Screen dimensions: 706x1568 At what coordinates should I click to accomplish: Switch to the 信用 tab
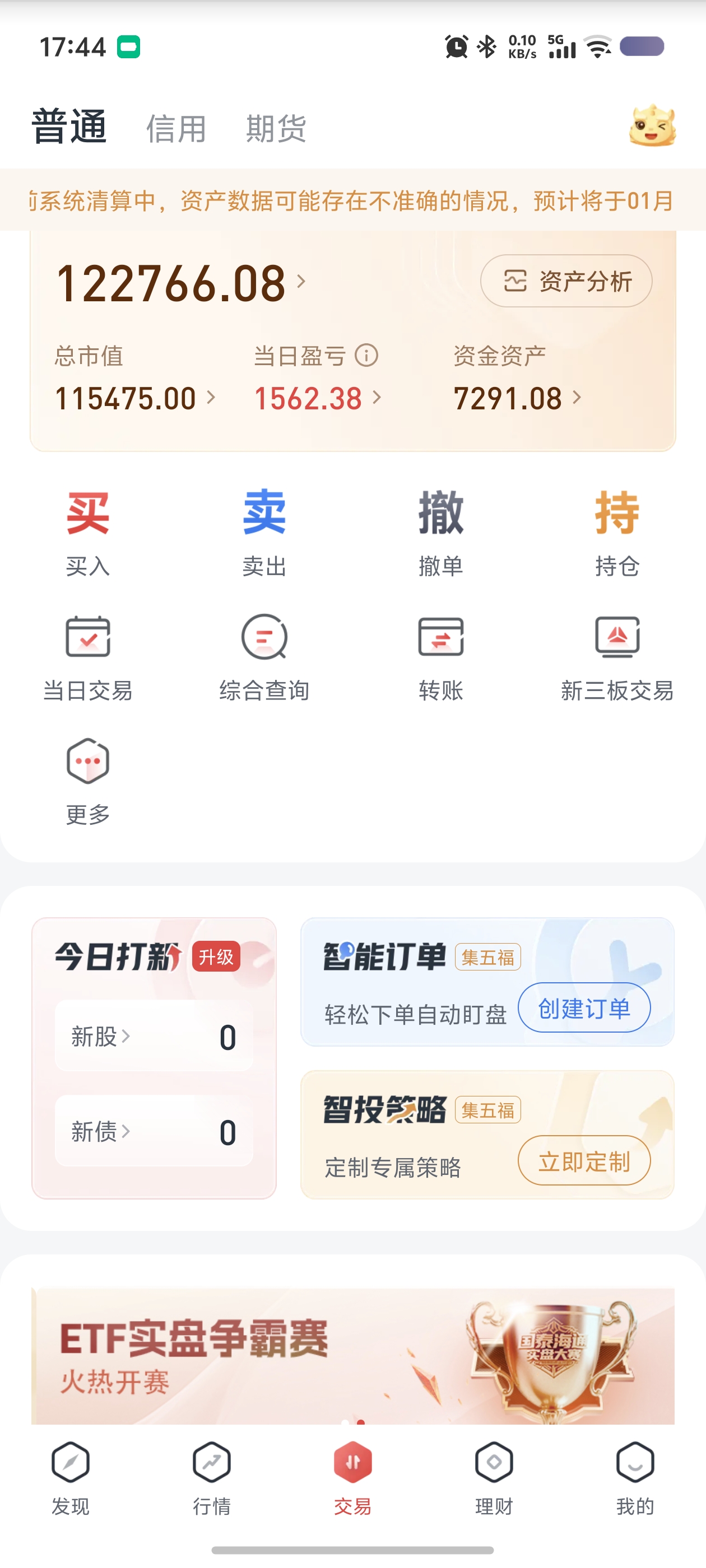click(x=176, y=128)
